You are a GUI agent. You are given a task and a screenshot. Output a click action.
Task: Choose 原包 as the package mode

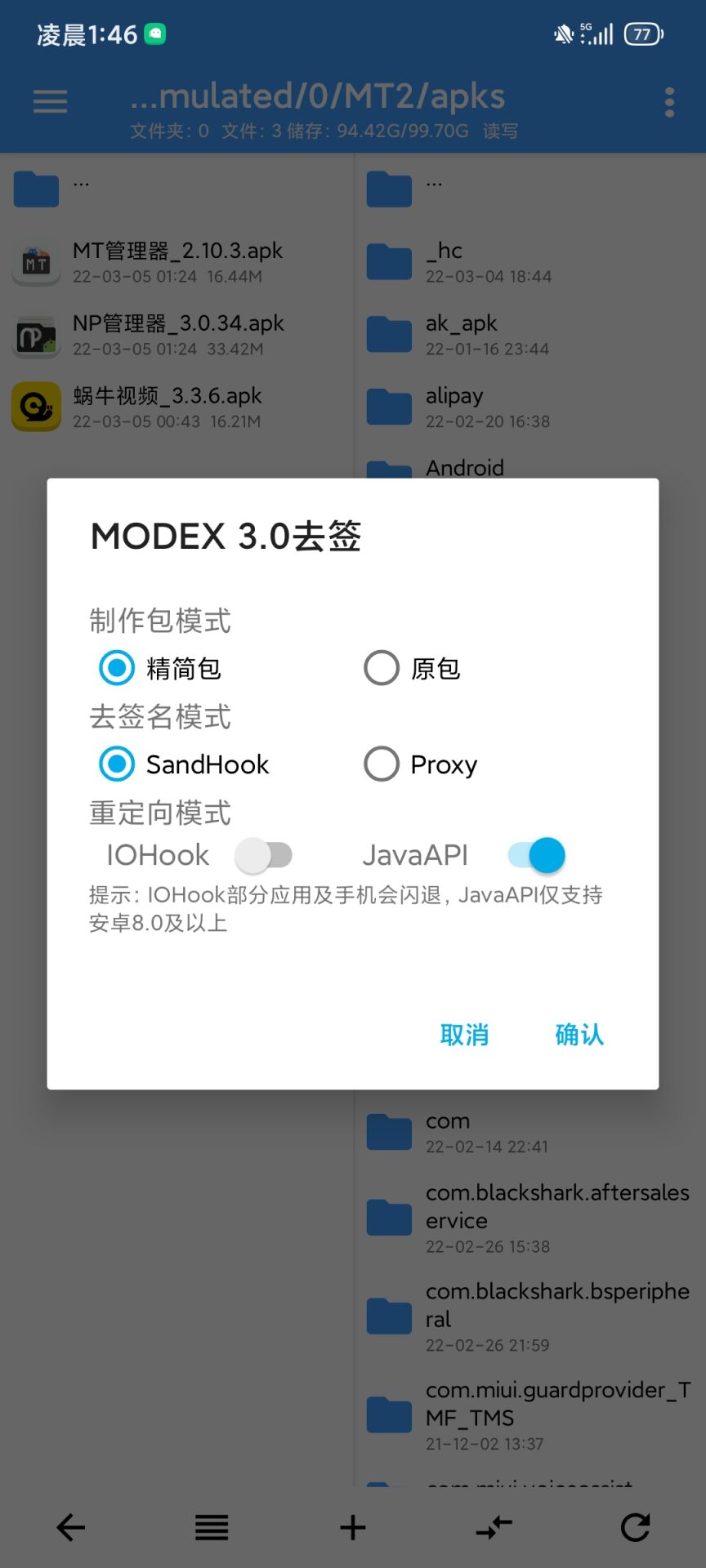[382, 668]
